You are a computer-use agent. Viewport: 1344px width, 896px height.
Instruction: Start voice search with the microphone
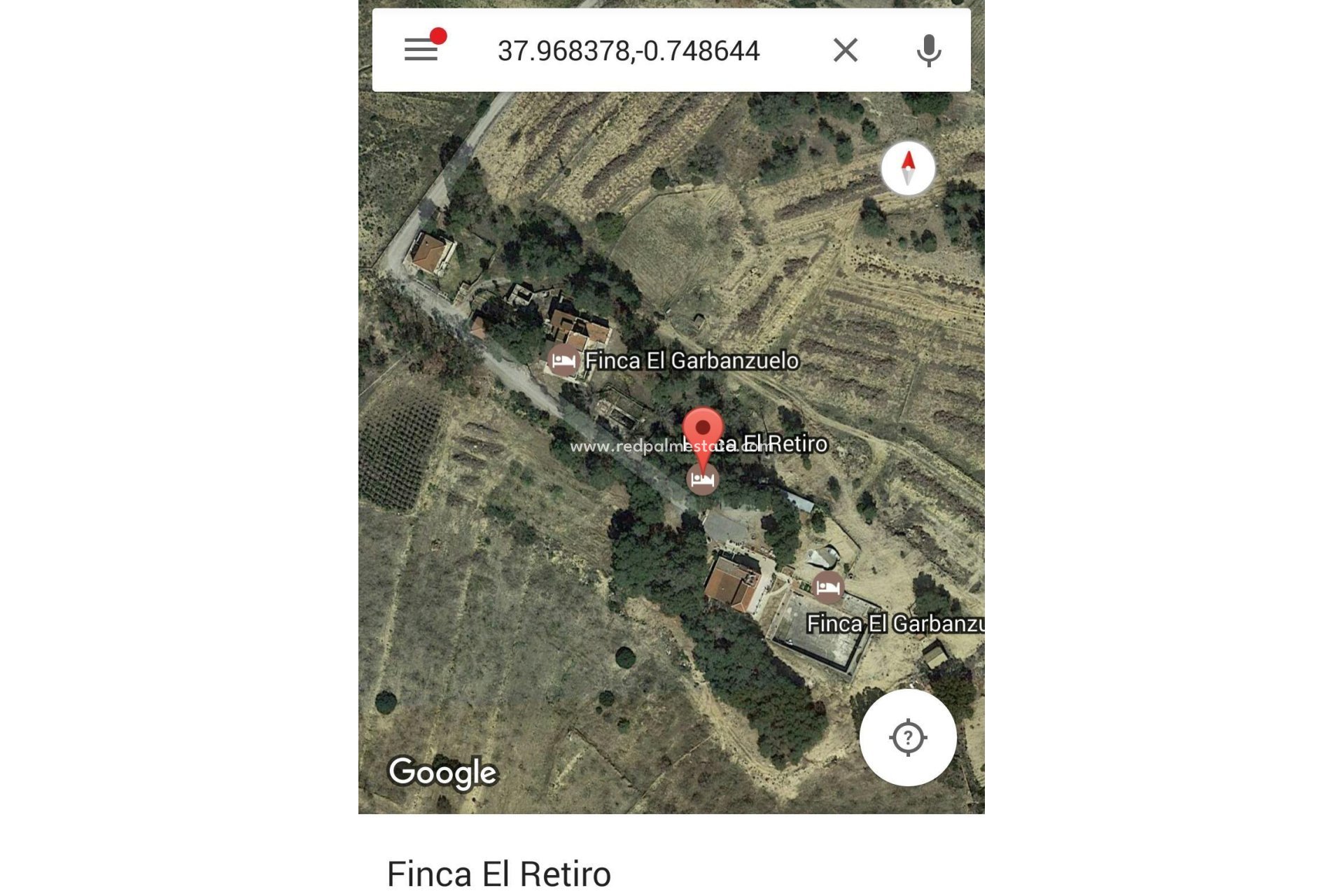928,50
